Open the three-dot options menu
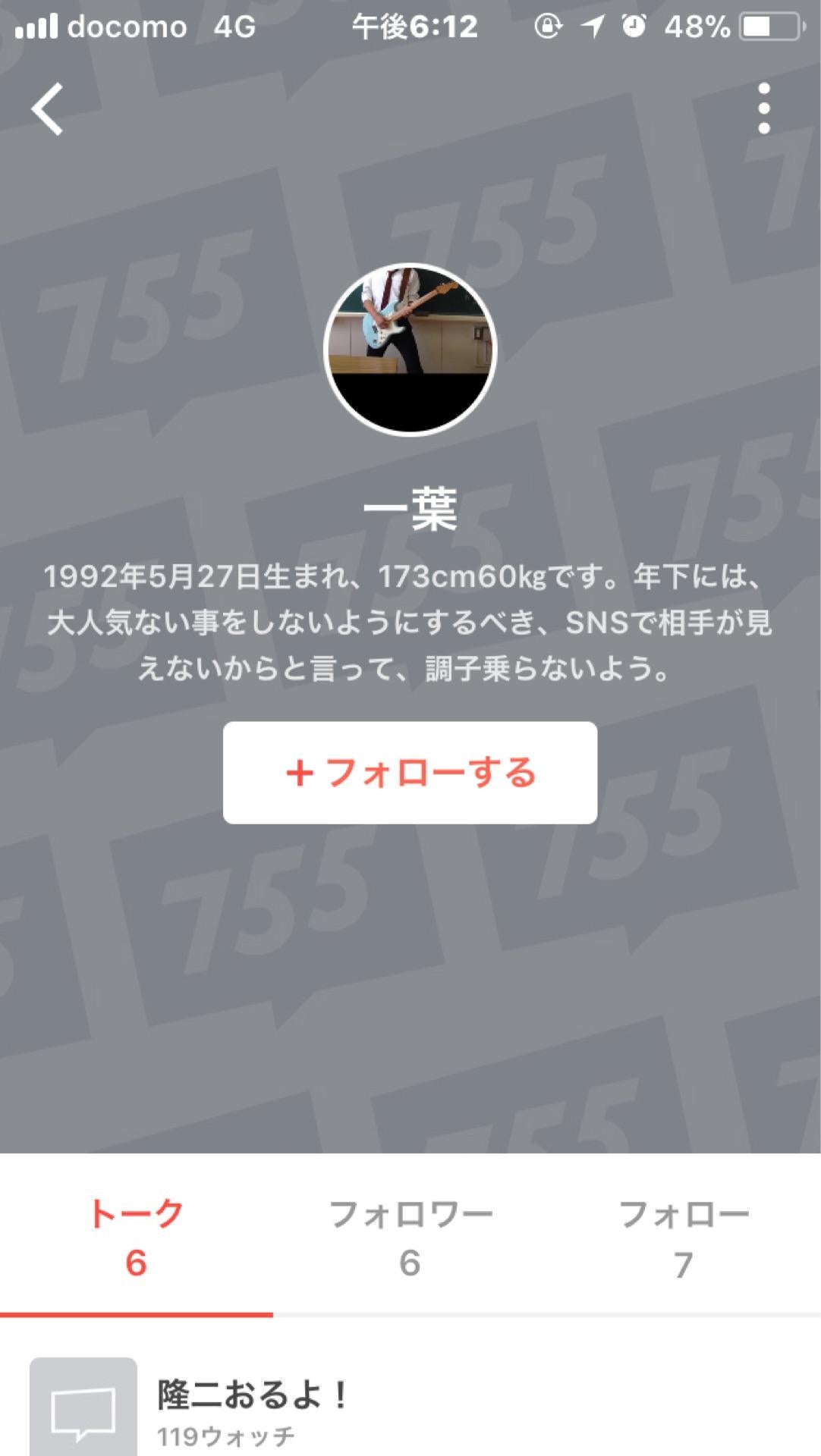The height and width of the screenshot is (1456, 821). point(765,109)
